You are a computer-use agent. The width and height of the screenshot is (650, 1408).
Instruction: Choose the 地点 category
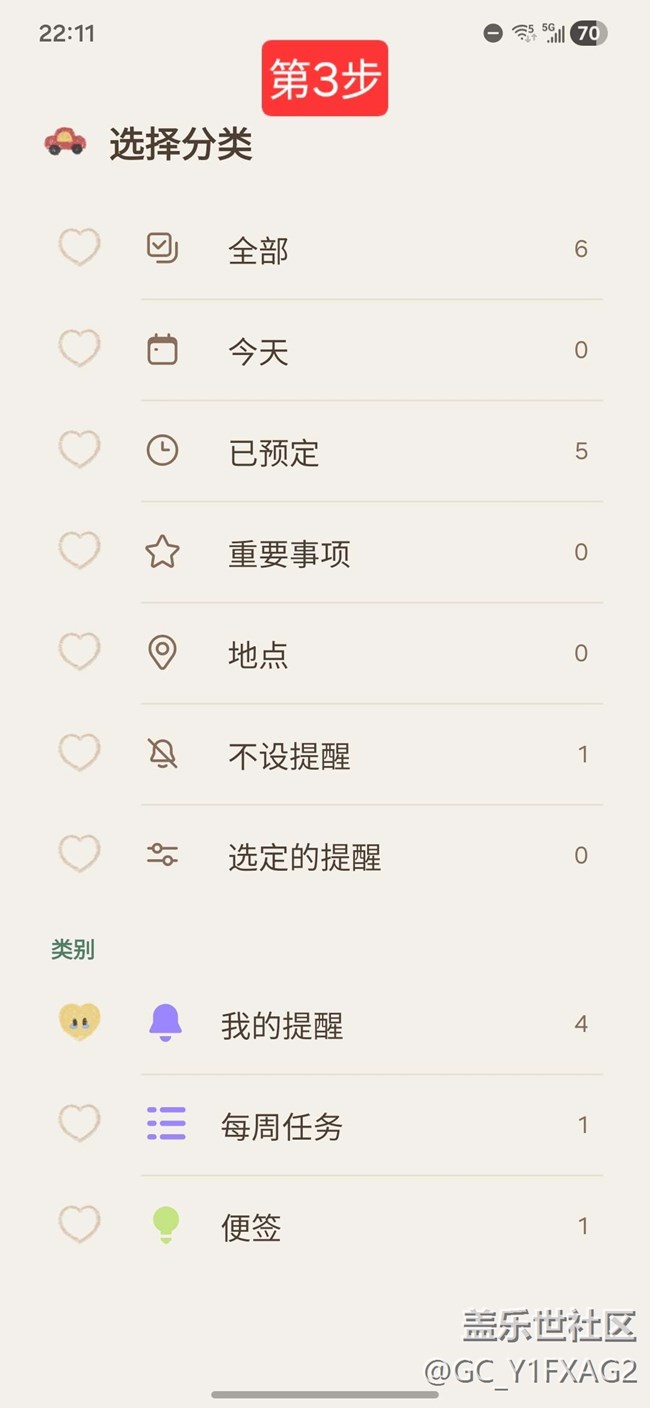(x=258, y=654)
